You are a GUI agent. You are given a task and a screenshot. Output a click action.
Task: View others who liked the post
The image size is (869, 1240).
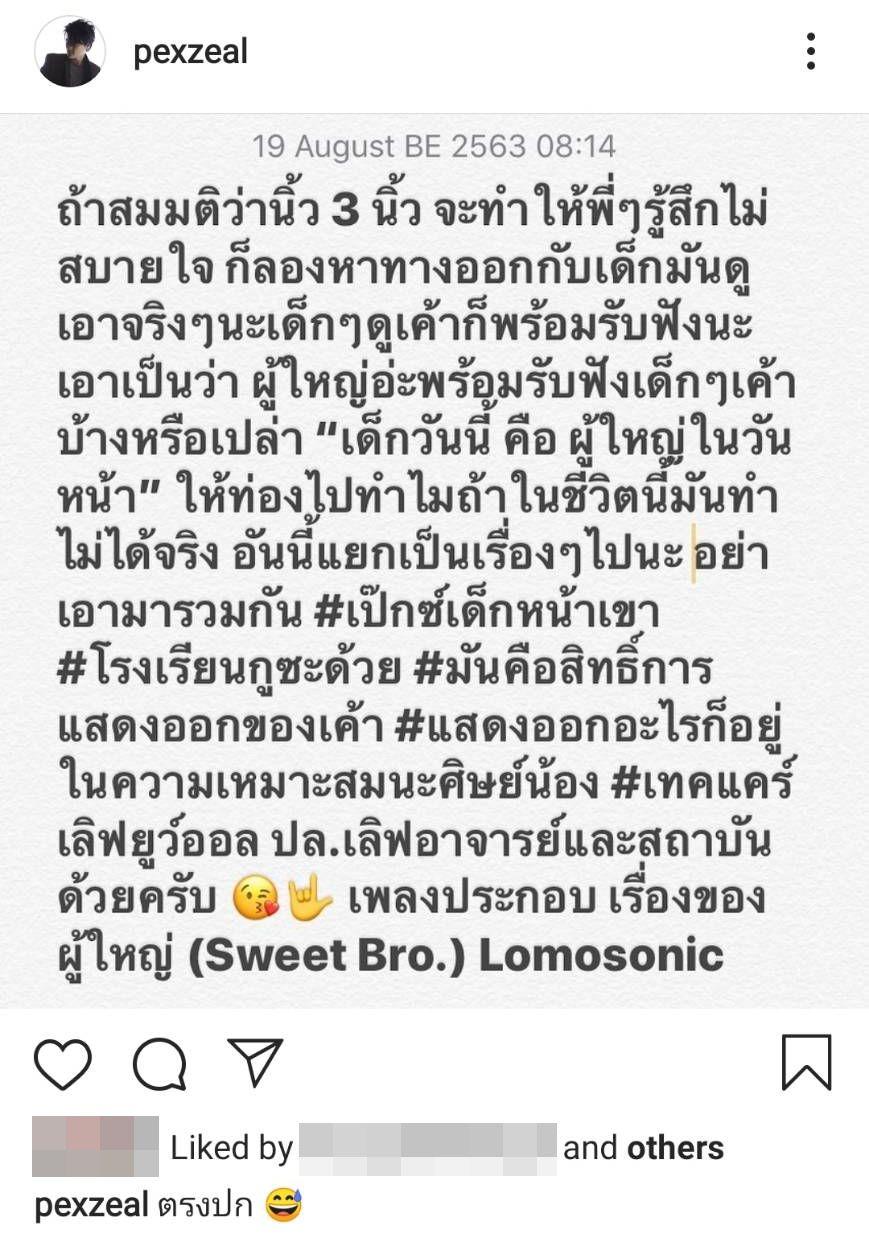click(675, 1148)
